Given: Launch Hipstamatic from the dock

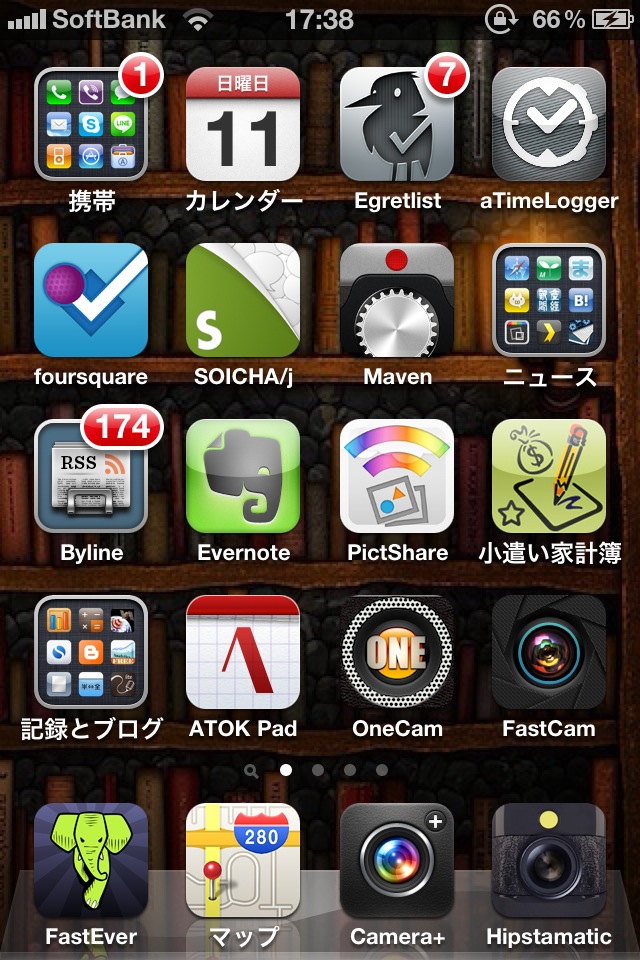Looking at the screenshot, I should (x=549, y=860).
